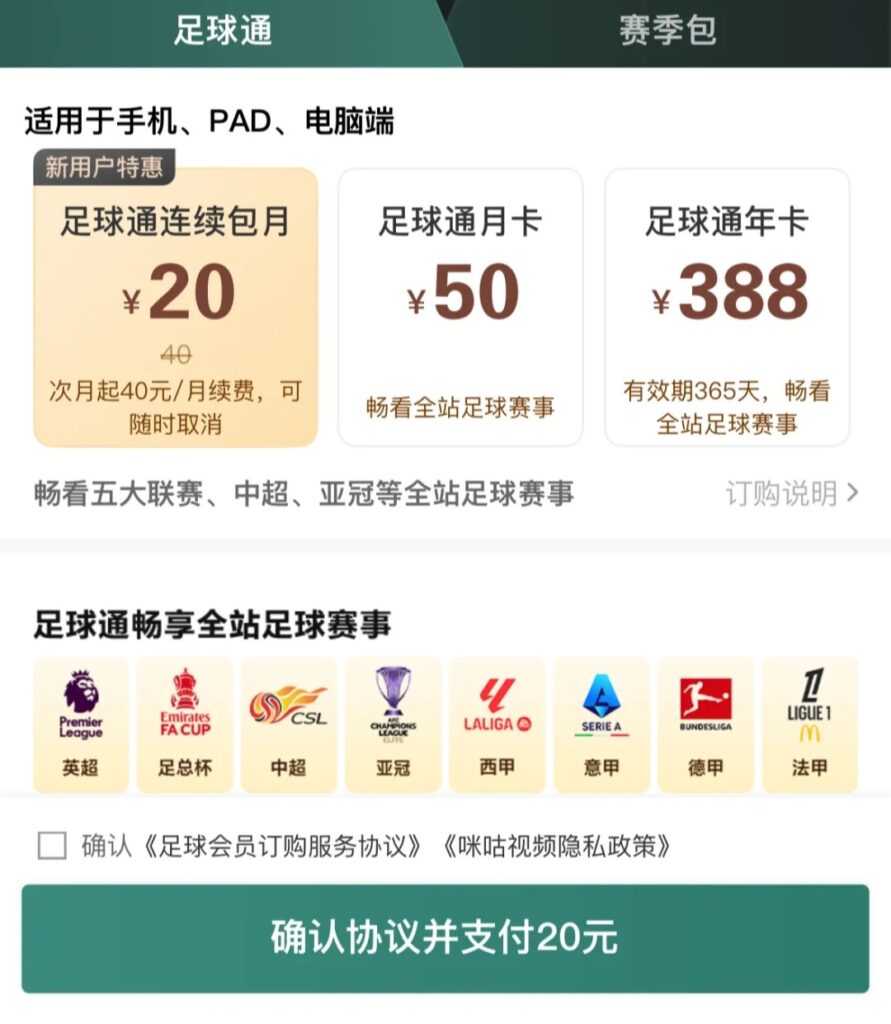This screenshot has width=891, height=1024.
Task: Pick the 足球通年卡 ¥388 plan
Action: pyautogui.click(x=727, y=307)
